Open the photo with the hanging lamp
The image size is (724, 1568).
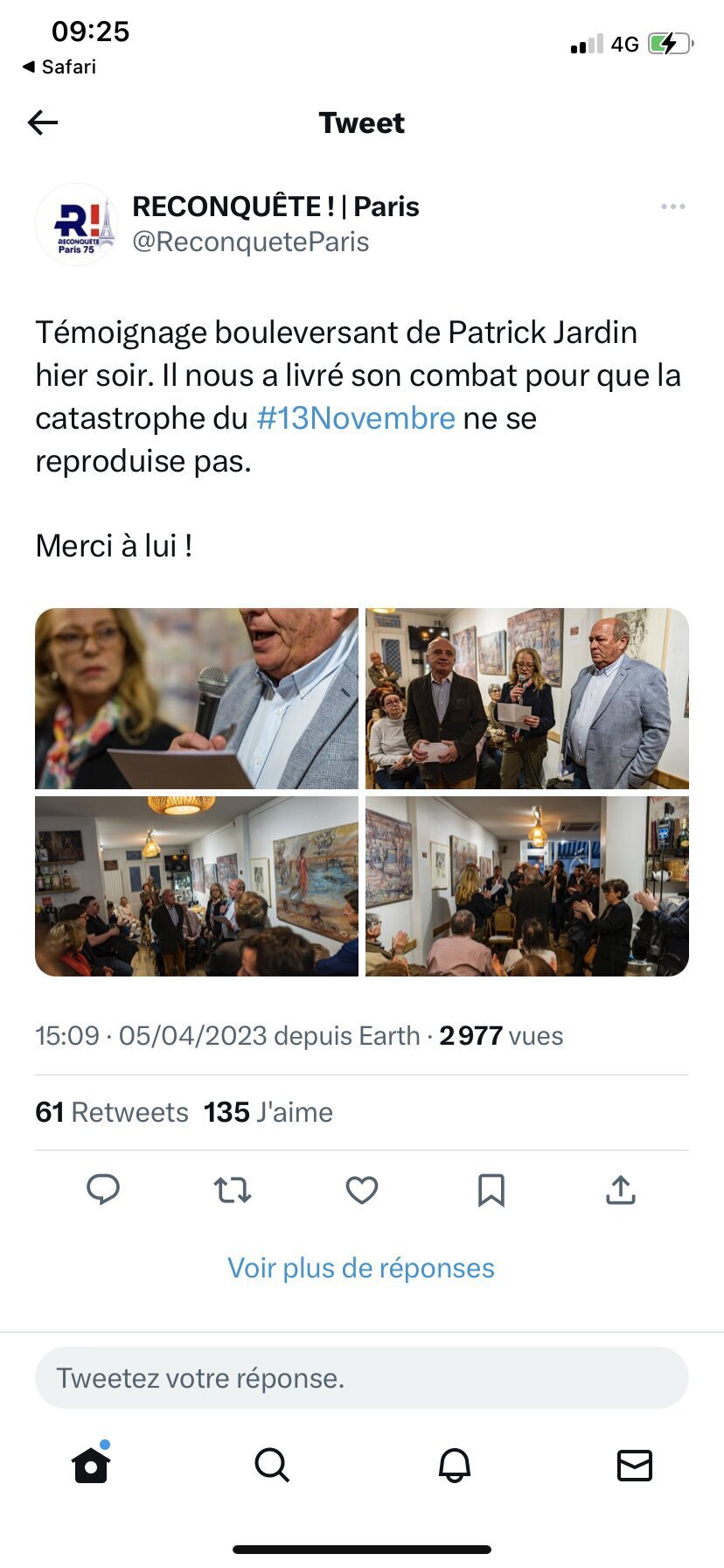click(197, 885)
